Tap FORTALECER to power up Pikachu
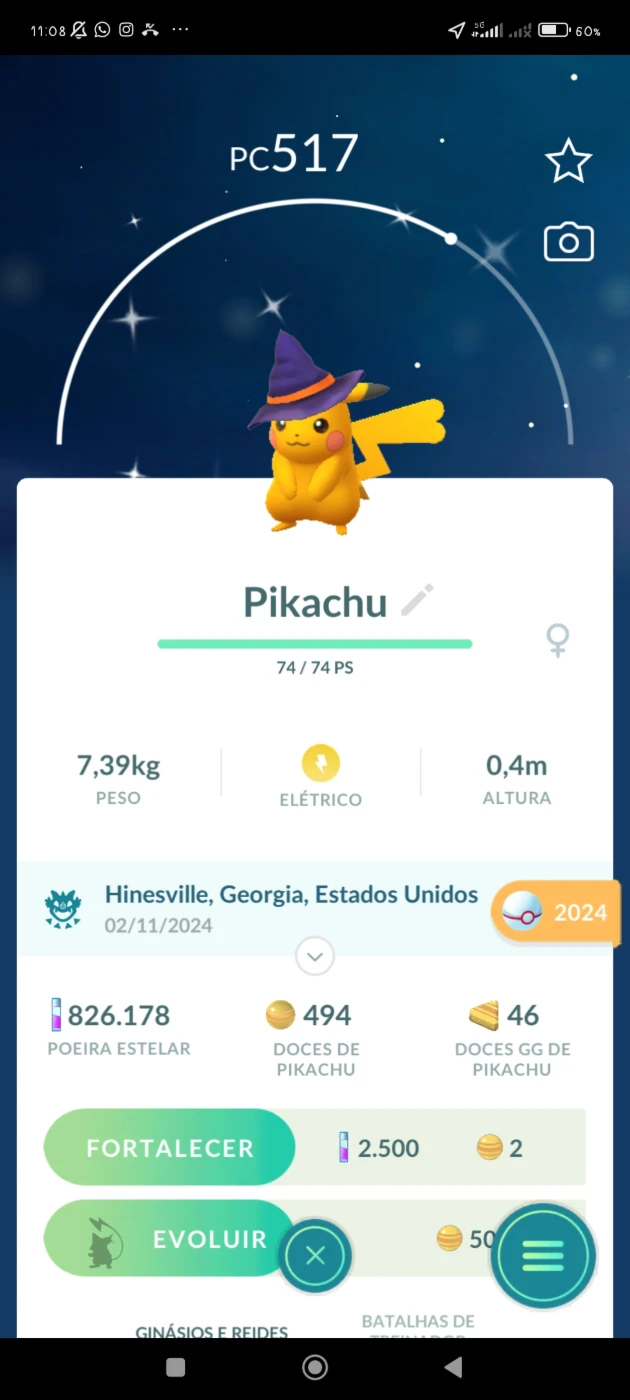The width and height of the screenshot is (630, 1400). pos(169,1148)
